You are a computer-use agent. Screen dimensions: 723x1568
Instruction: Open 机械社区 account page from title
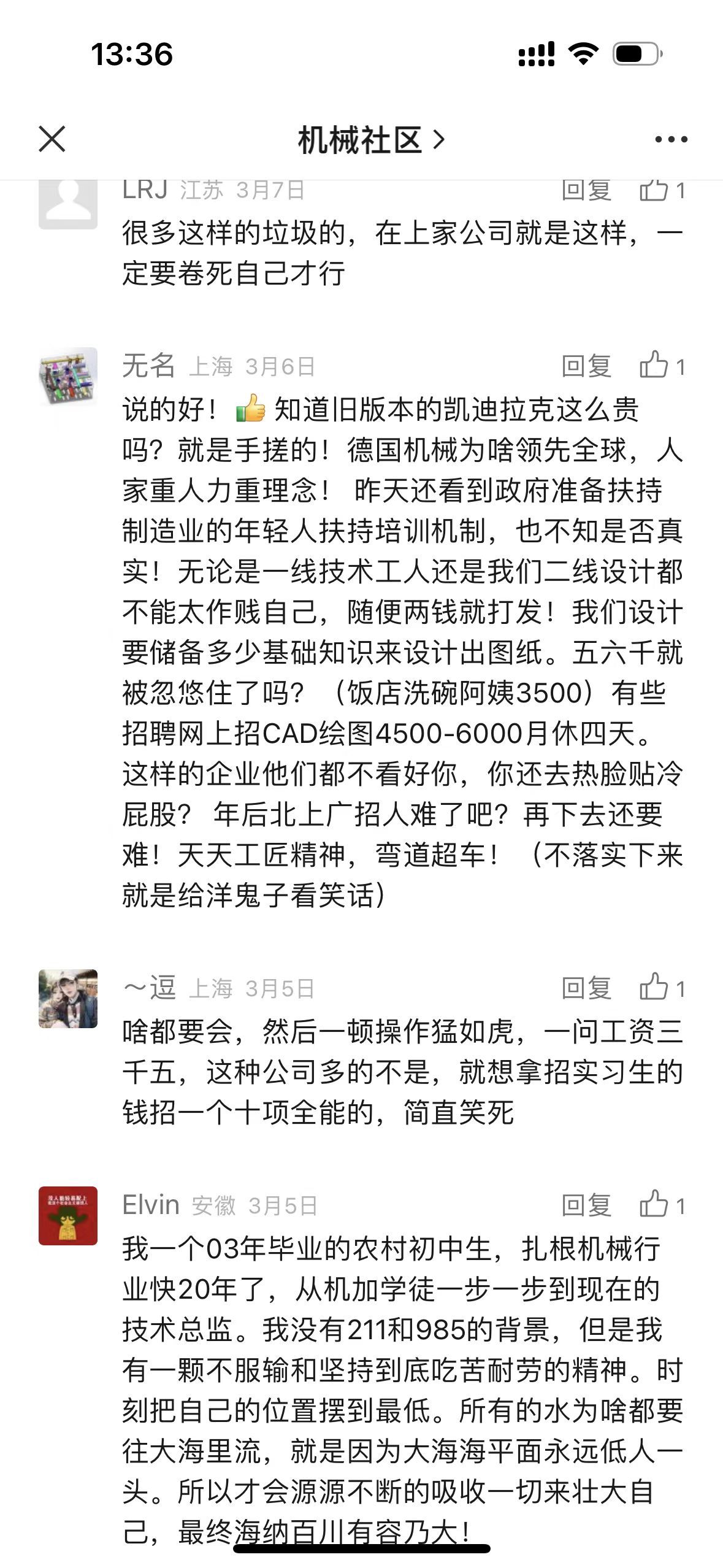[x=370, y=140]
